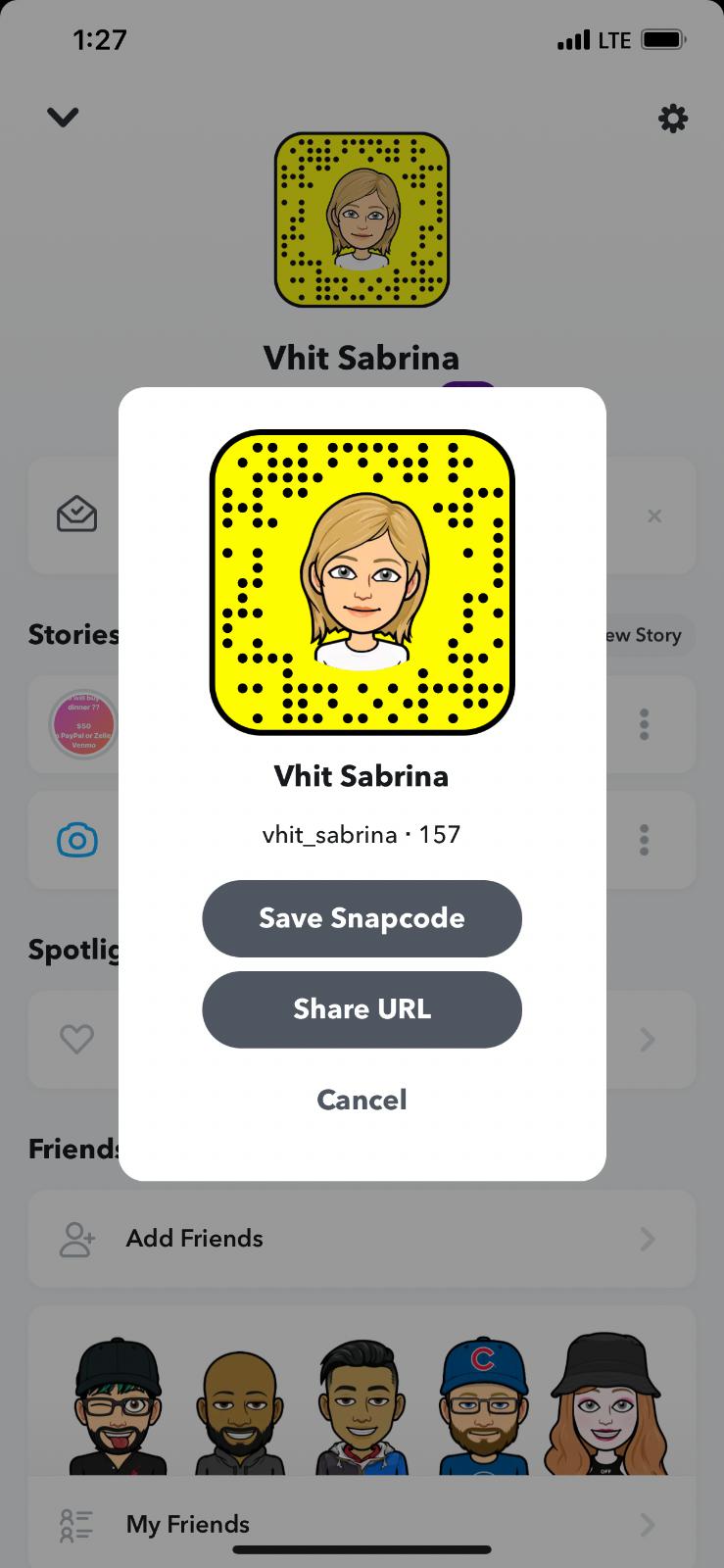Collapse profile with the down chevron
The width and height of the screenshot is (724, 1568).
pyautogui.click(x=63, y=118)
